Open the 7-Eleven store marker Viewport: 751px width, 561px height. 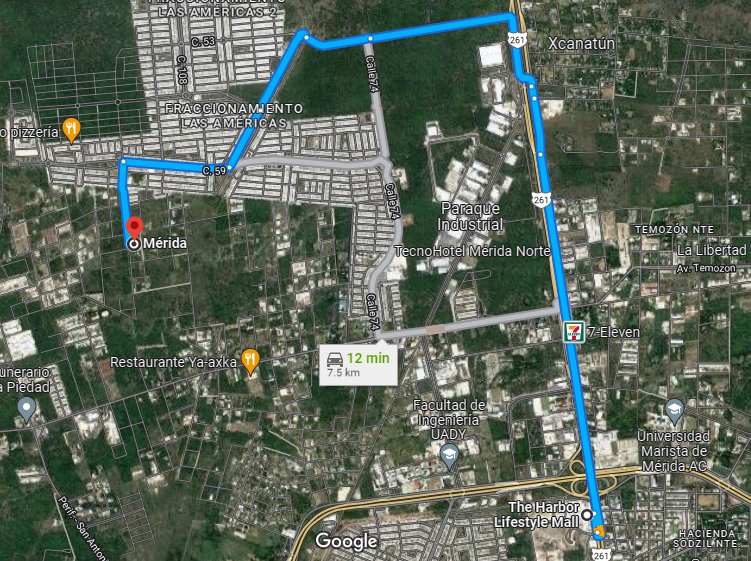574,329
